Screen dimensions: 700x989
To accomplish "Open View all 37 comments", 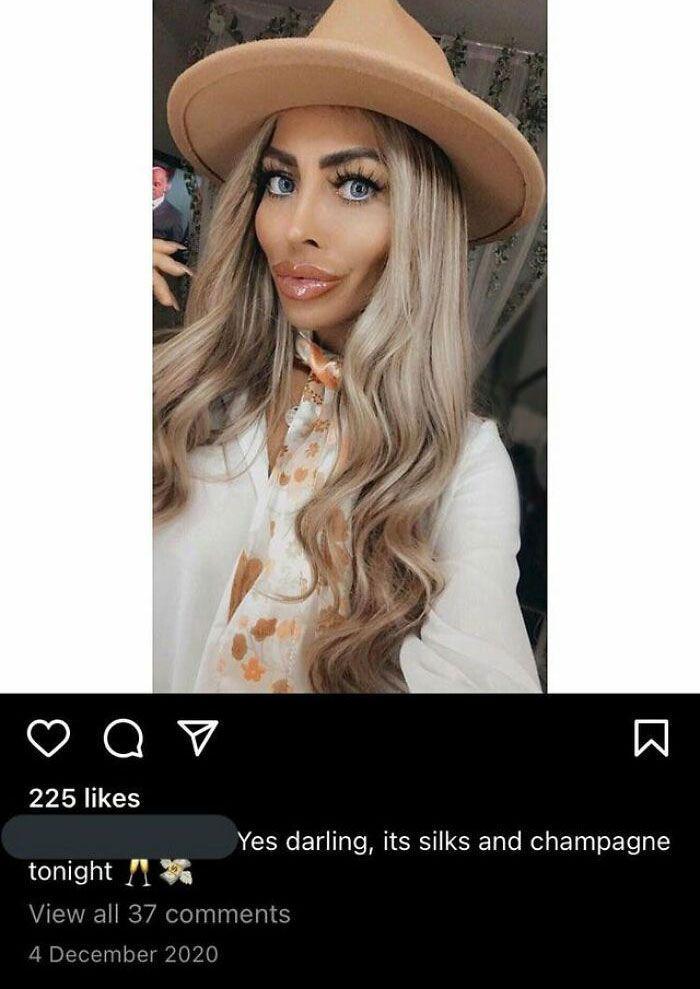I will [x=160, y=914].
